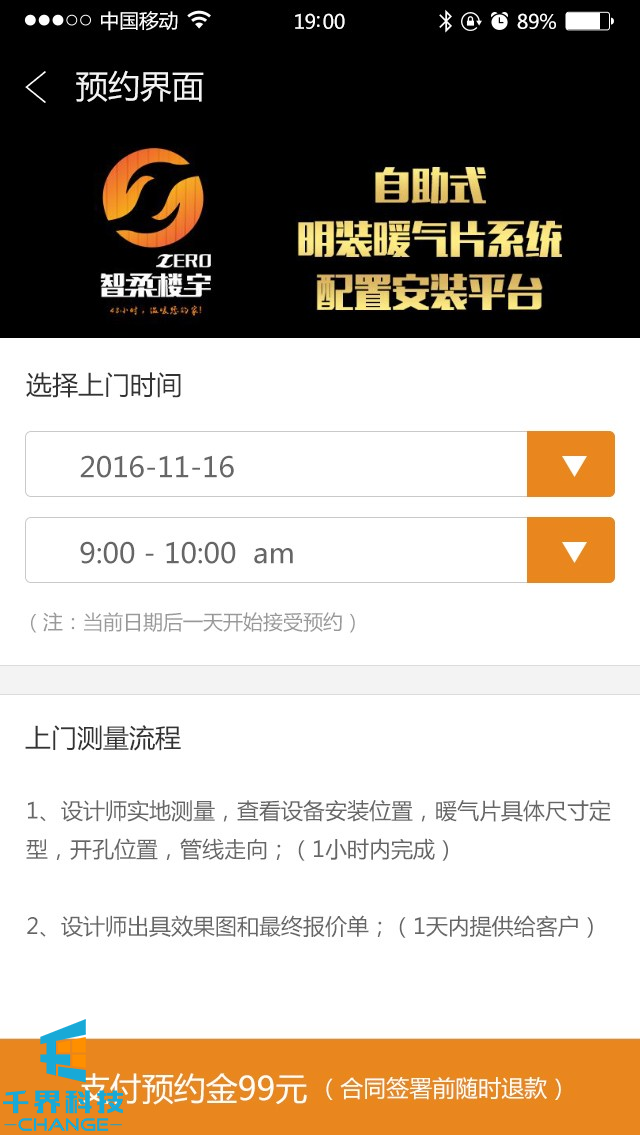Expand the 9:00 - 10:00 am time picker

(571, 551)
